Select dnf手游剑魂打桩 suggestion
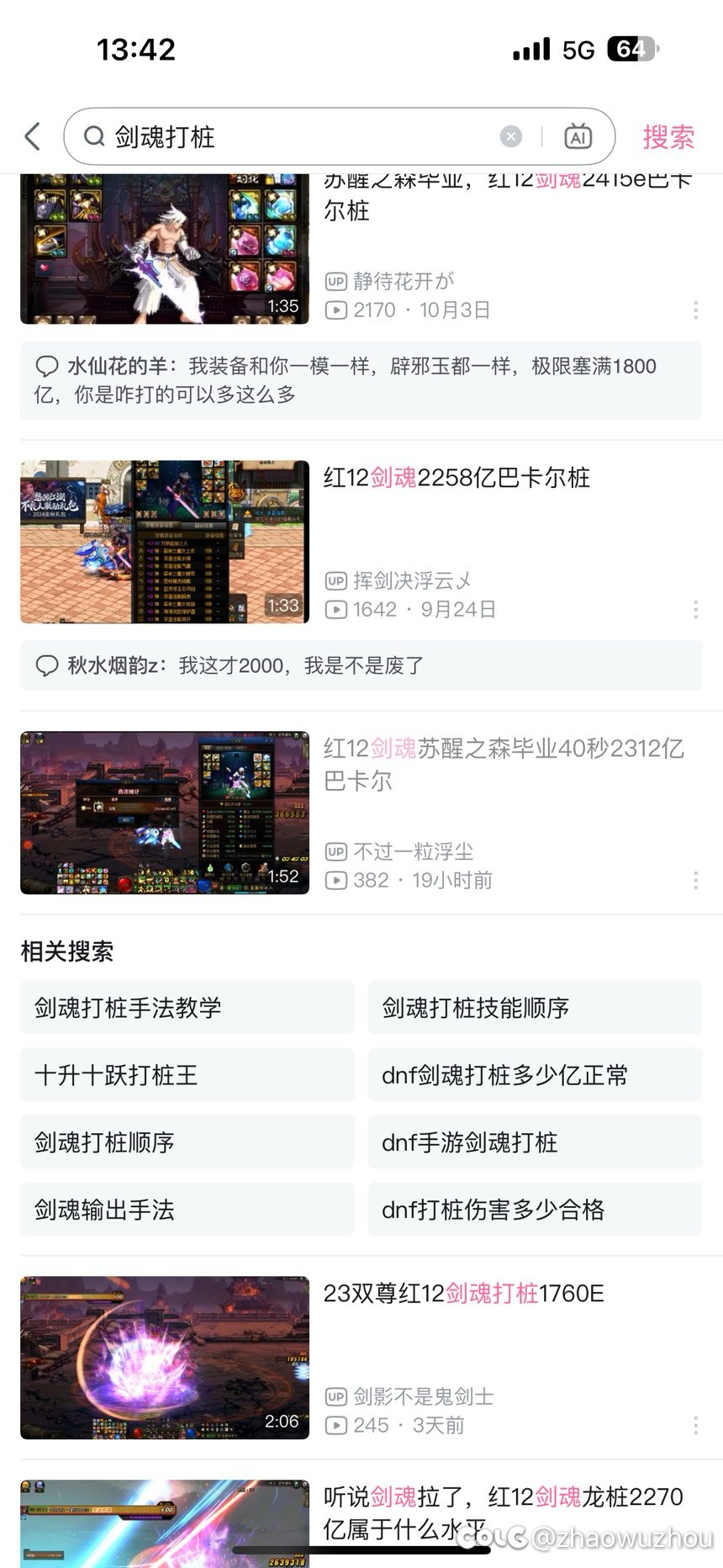 coord(535,1142)
